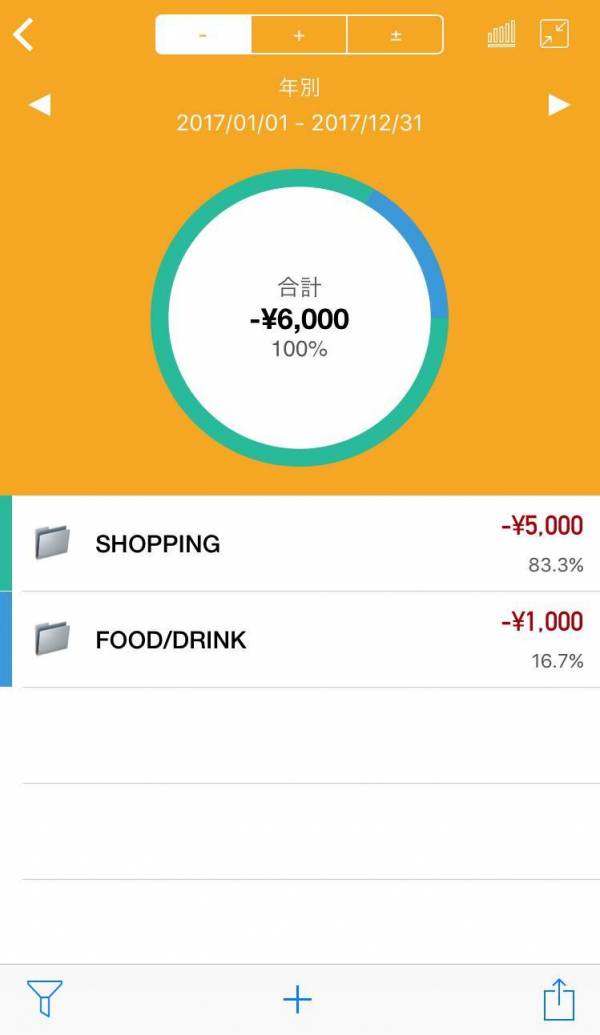The height and width of the screenshot is (1035, 600).
Task: Open the FOOD/DRINK category row
Action: click(x=300, y=640)
